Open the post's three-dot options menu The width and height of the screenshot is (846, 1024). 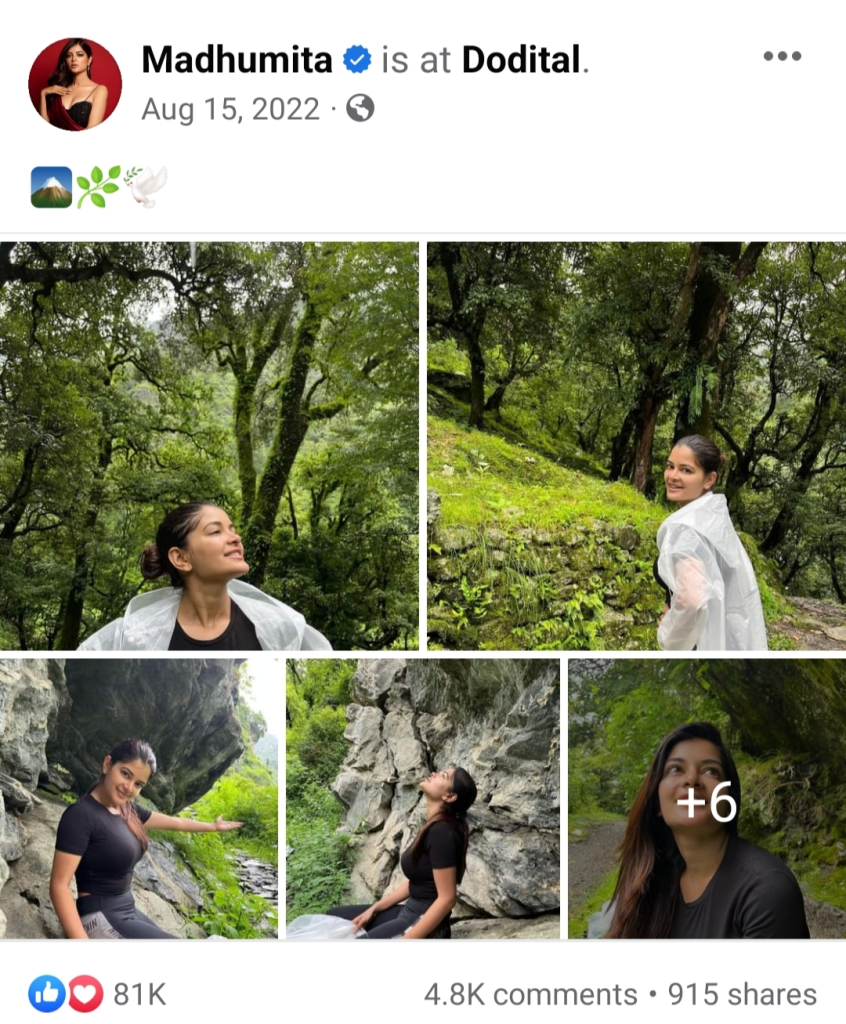(x=781, y=56)
